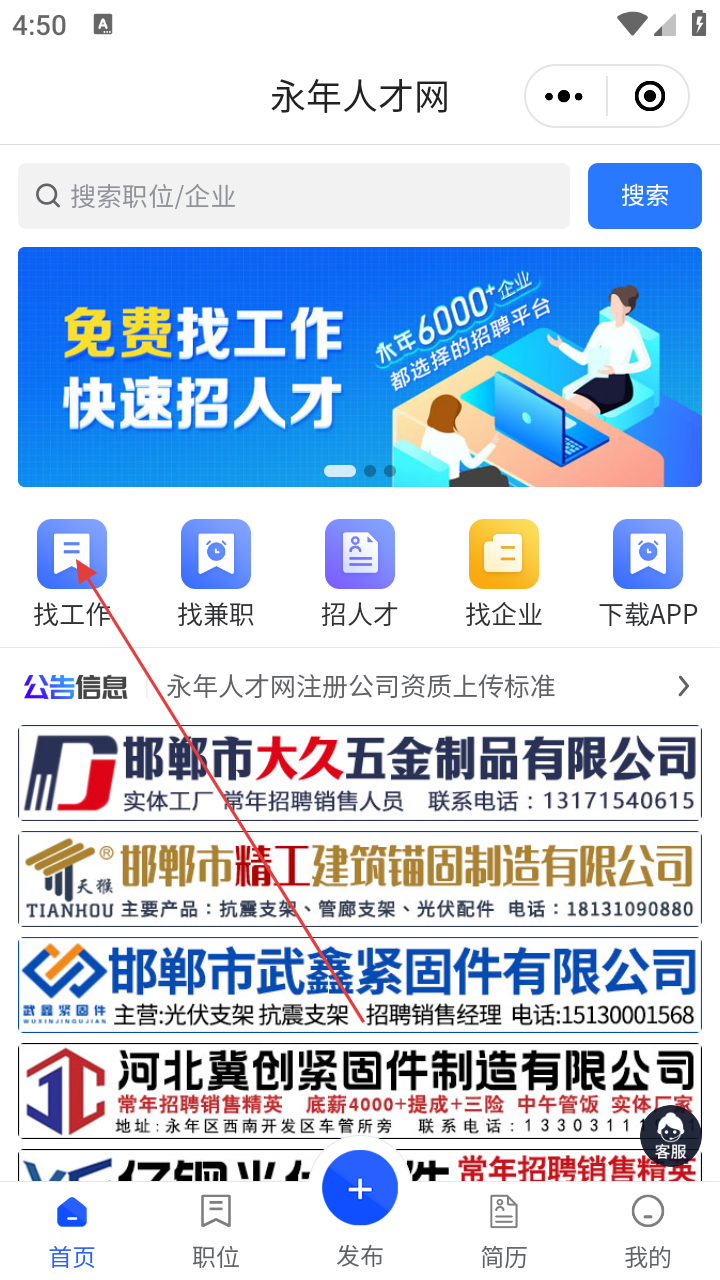Open the 免费找工作 promotional banner

360,367
